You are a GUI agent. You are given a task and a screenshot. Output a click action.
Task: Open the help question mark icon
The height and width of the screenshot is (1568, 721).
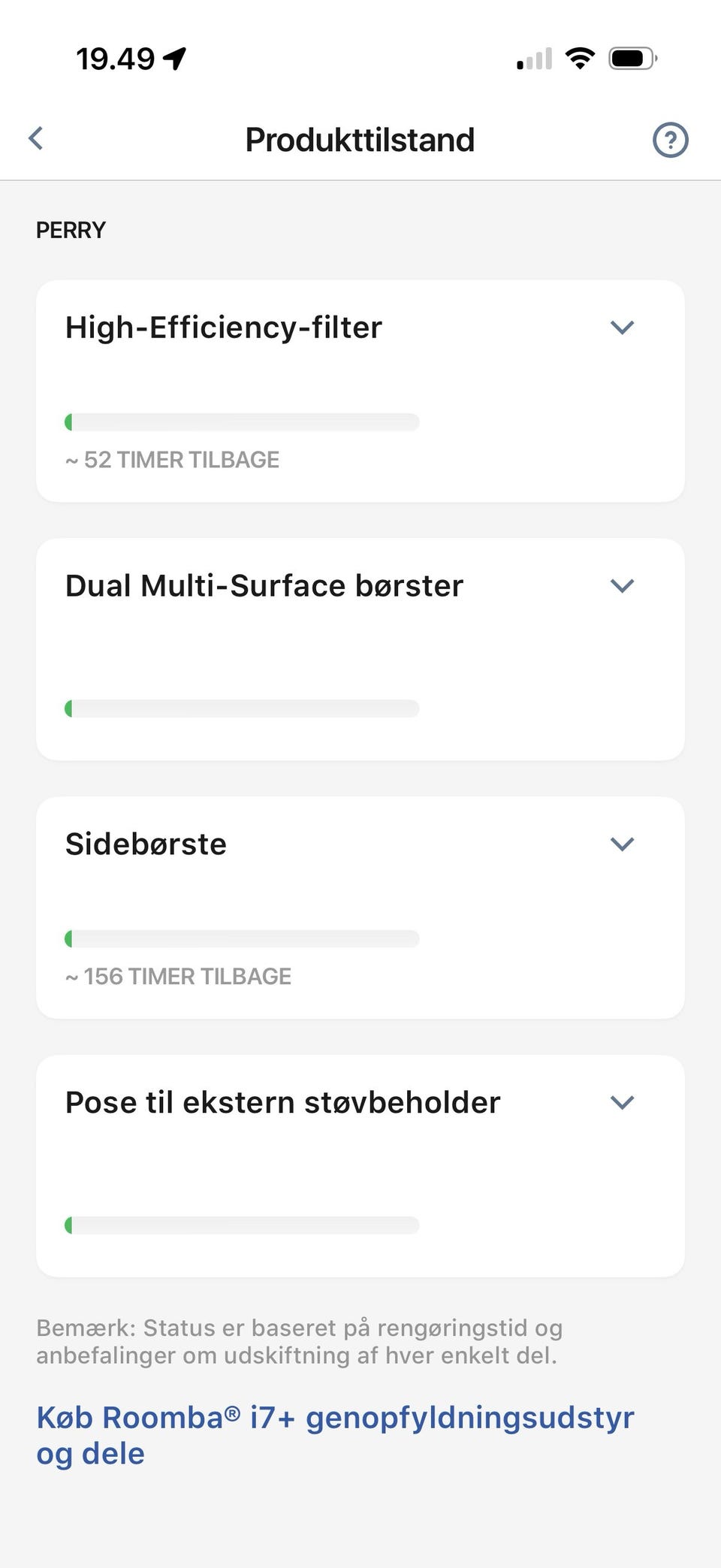click(671, 139)
